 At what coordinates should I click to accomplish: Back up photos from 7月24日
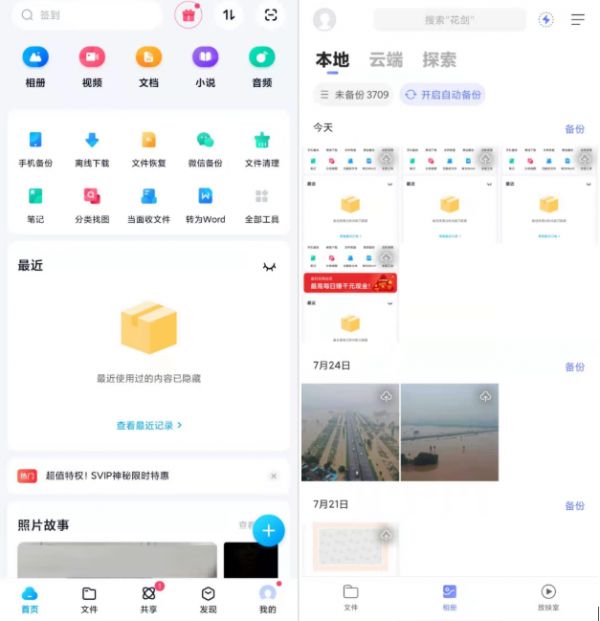[x=575, y=367]
